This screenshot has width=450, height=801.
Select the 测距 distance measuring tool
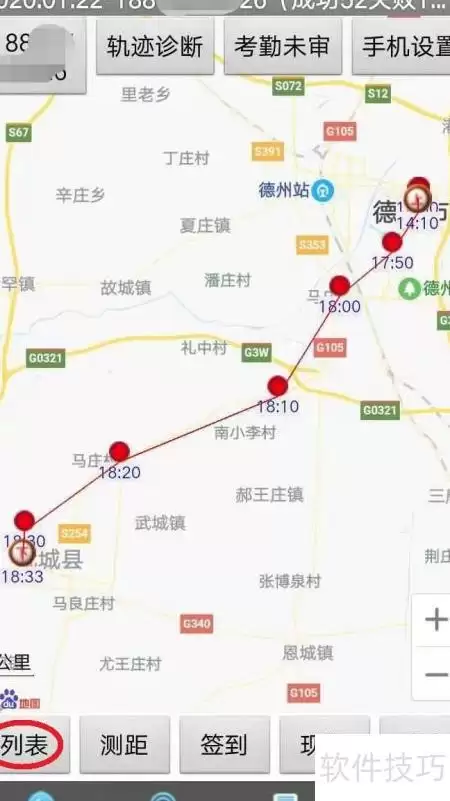click(125, 744)
